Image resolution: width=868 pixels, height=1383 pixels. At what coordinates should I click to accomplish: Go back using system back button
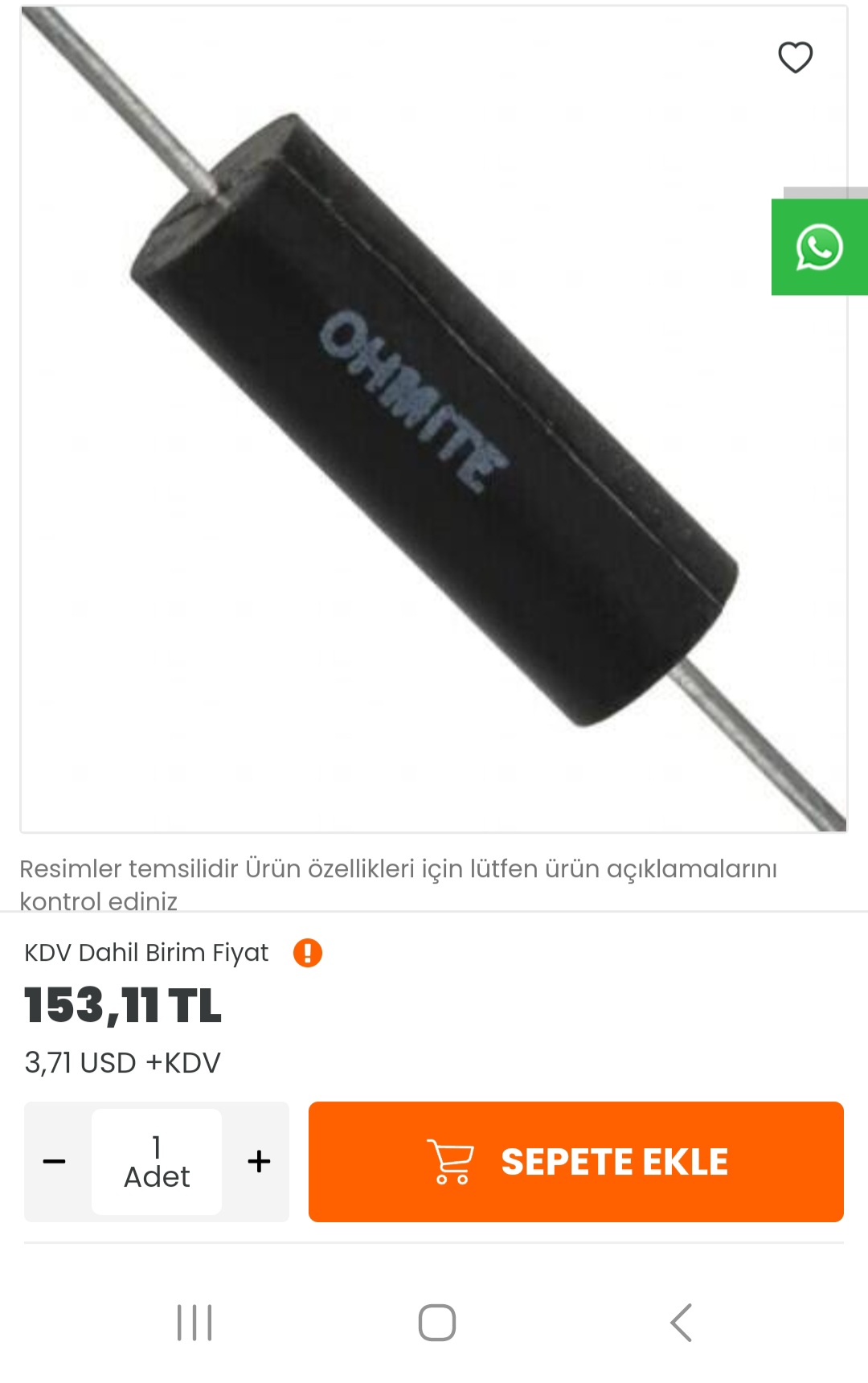coord(681,1322)
